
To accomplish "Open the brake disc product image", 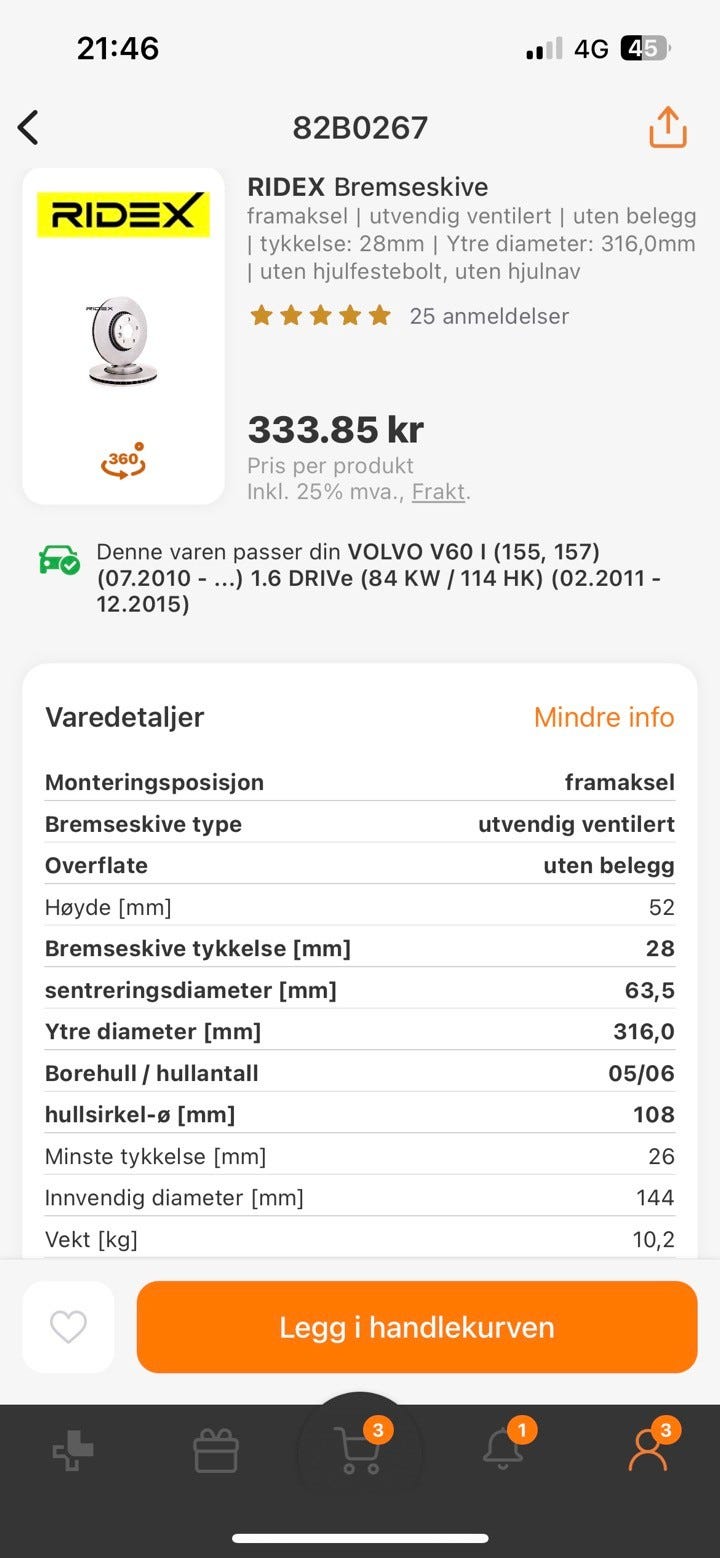I will [x=123, y=340].
